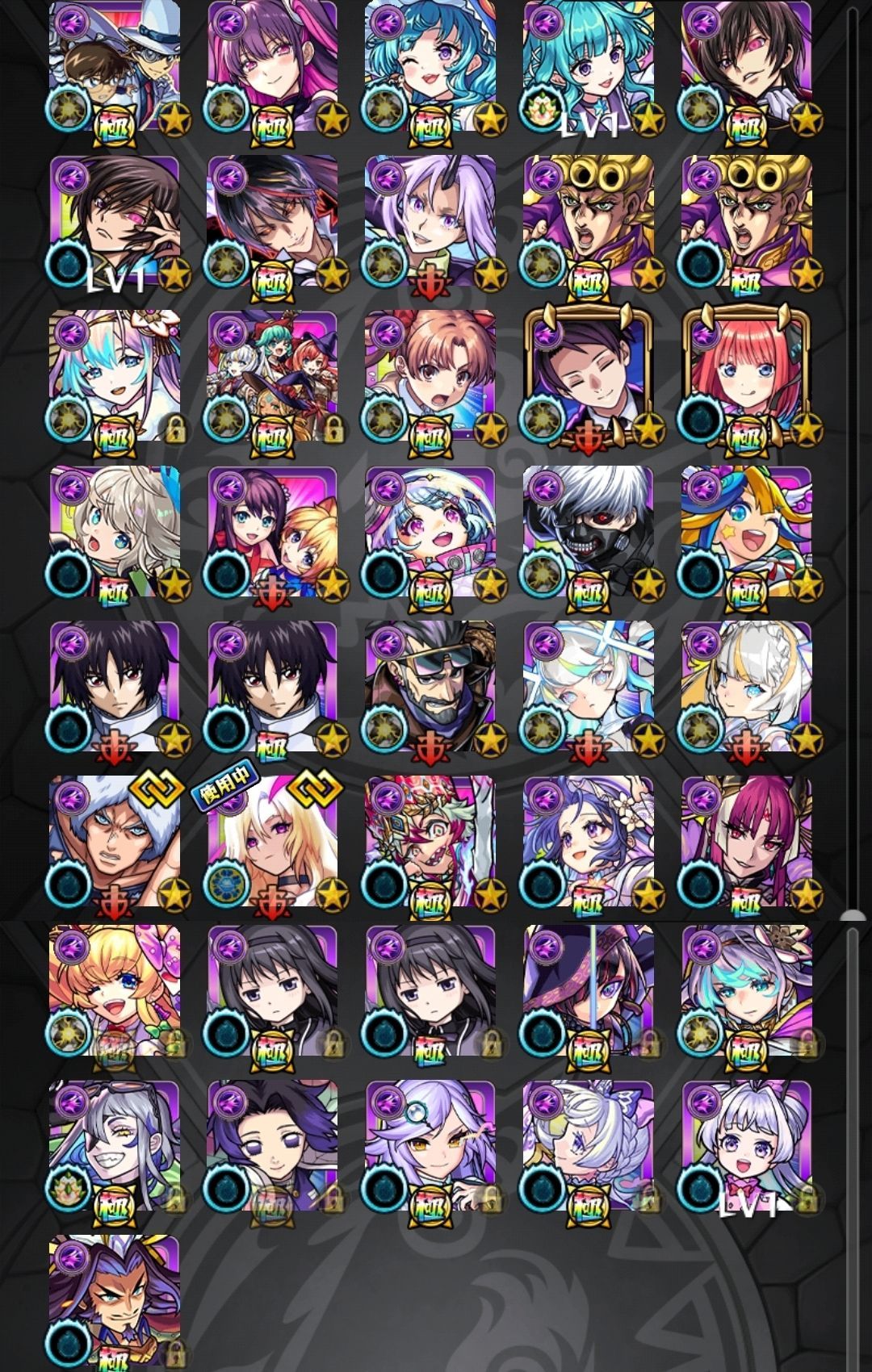Select the lone blue-bearded man in last row

coord(114,1299)
